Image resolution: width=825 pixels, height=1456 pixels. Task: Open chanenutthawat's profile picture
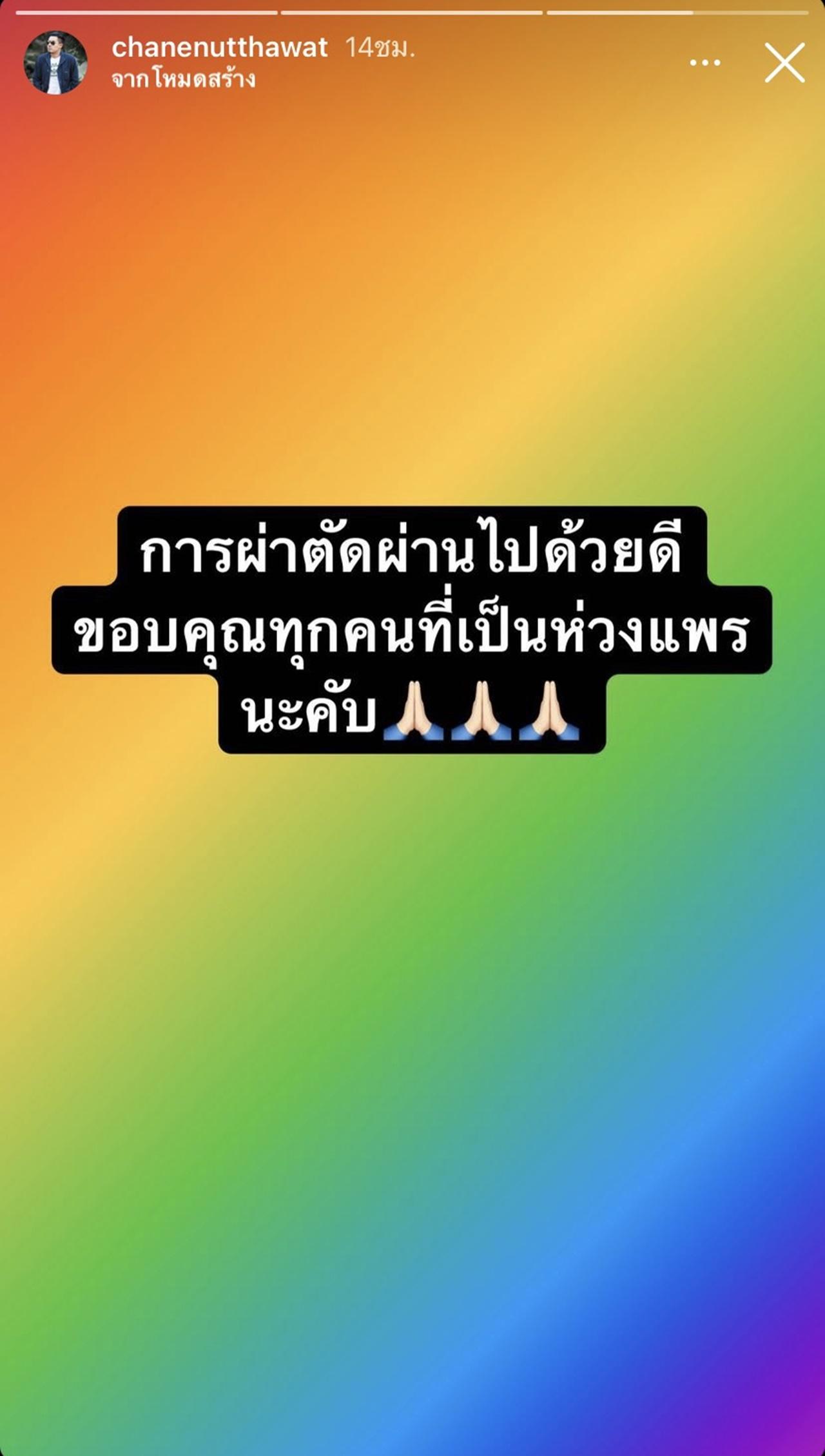55,63
